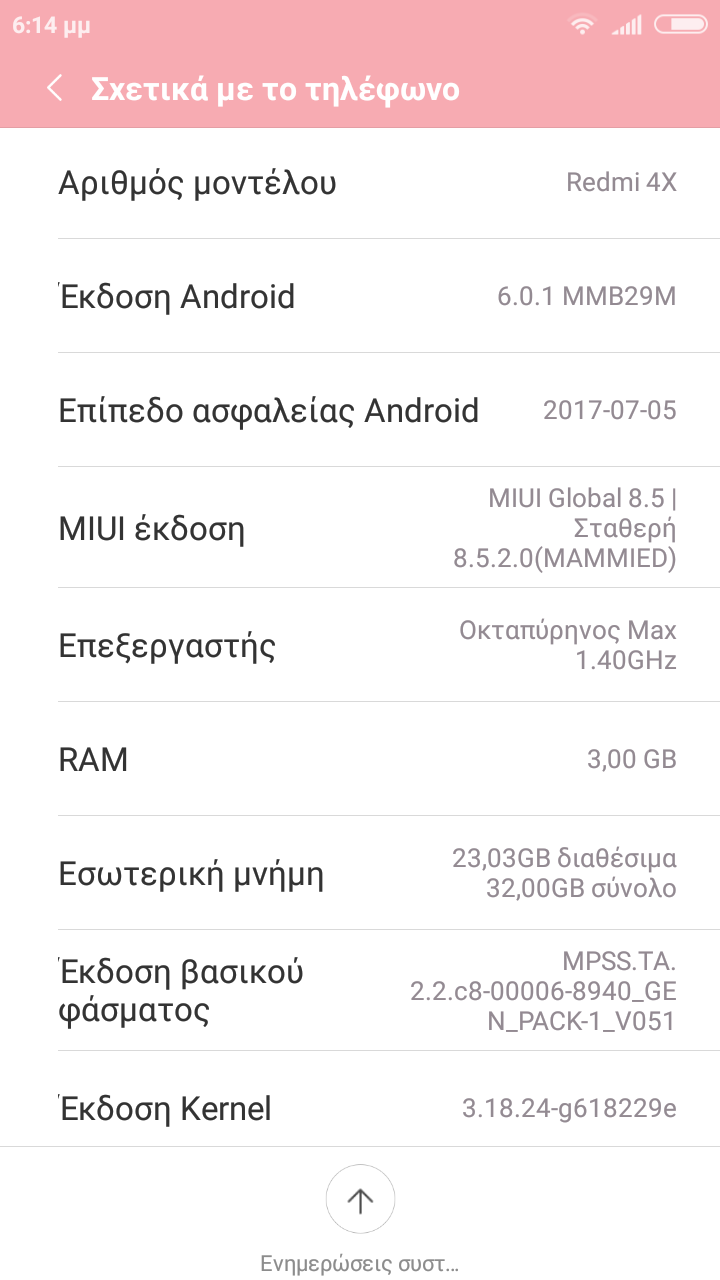Viewport: 720px width, 1280px height.
Task: Open system updates (Ενημερώσεις συστ...) button
Action: [x=360, y=1200]
